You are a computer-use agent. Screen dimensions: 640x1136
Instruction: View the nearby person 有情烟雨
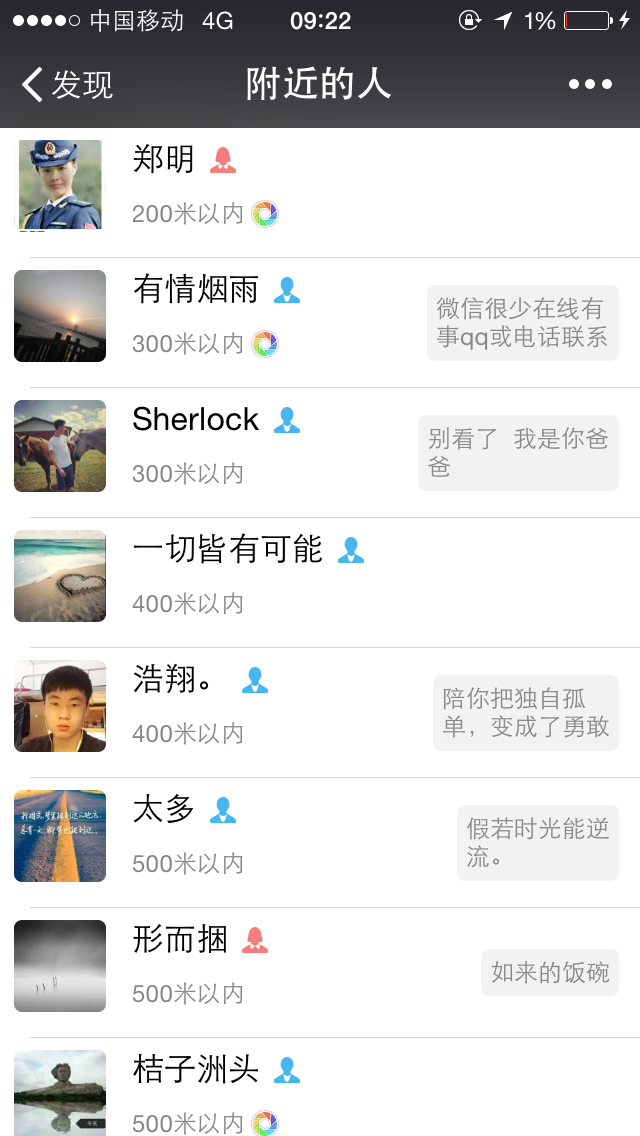point(320,322)
